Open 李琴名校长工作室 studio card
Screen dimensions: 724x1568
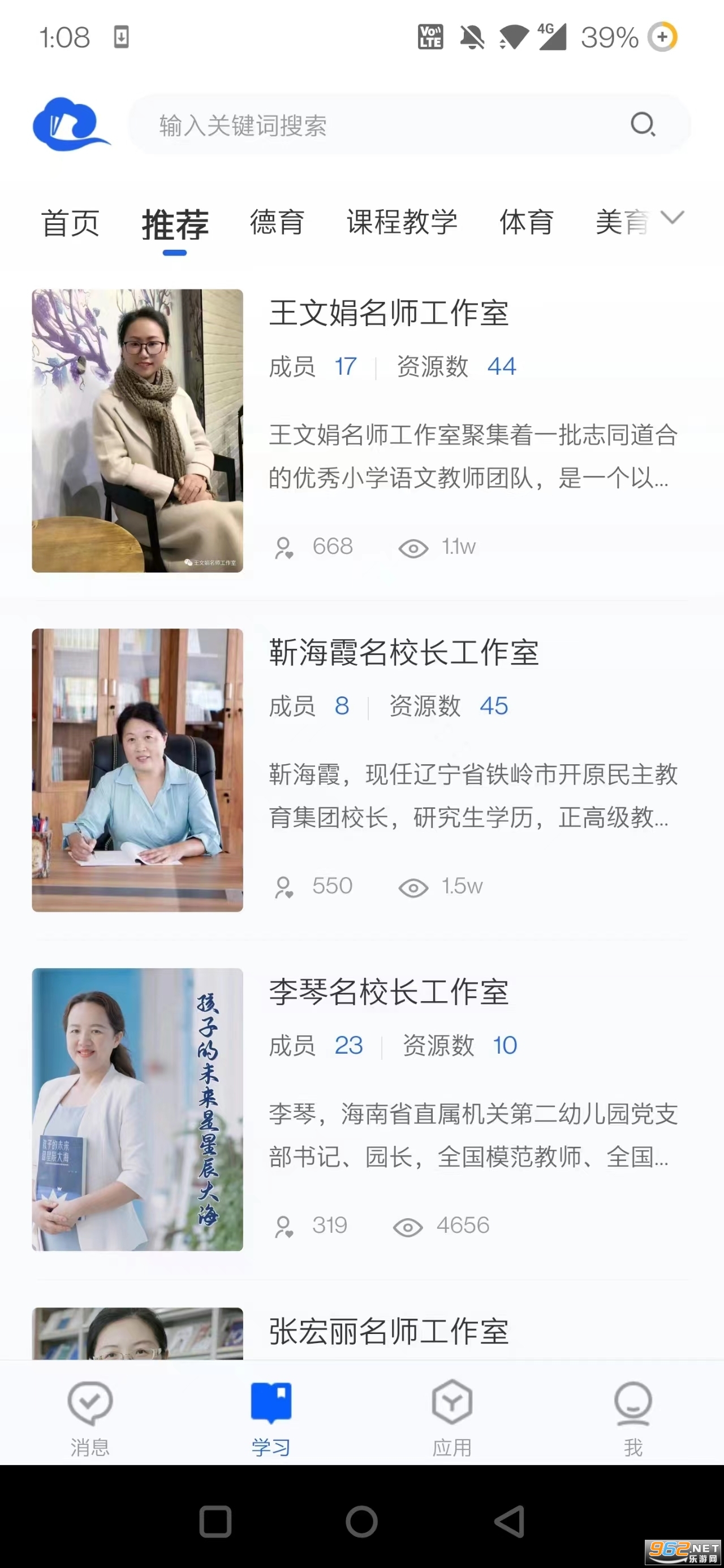(x=389, y=992)
